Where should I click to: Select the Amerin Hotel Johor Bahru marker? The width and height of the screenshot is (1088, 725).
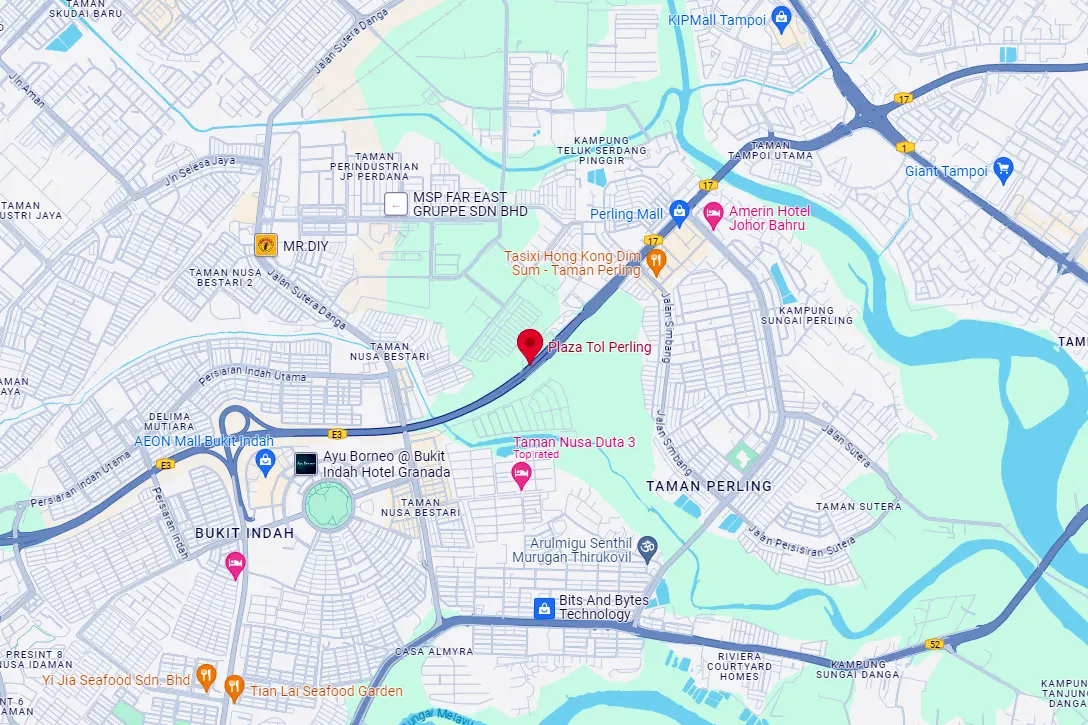point(713,213)
